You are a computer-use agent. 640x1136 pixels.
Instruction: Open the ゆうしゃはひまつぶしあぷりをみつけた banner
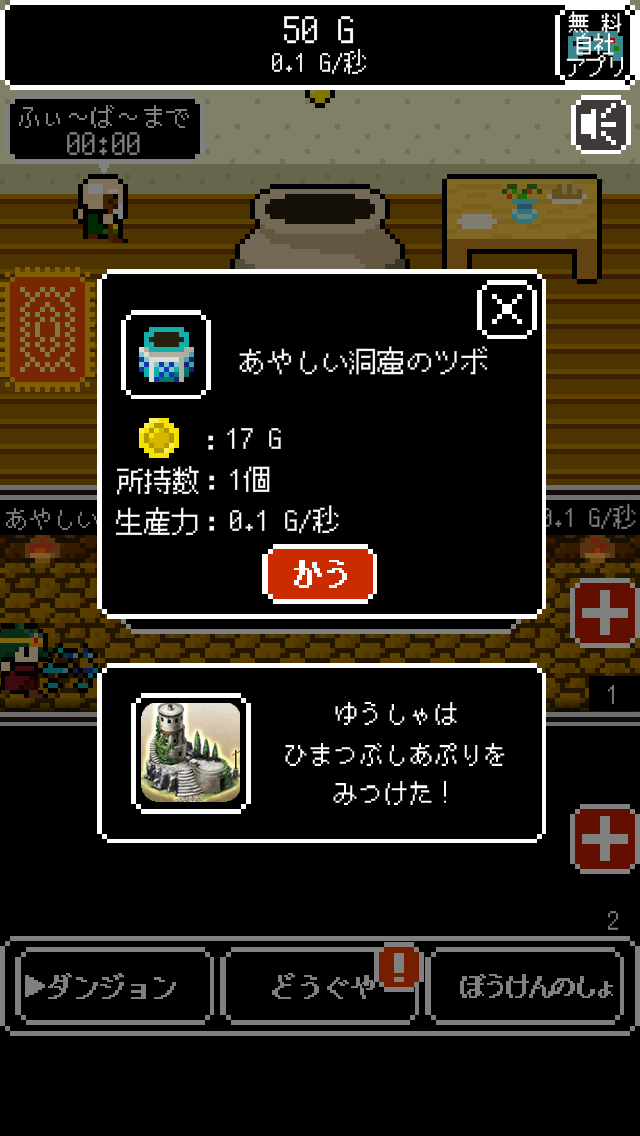click(321, 753)
